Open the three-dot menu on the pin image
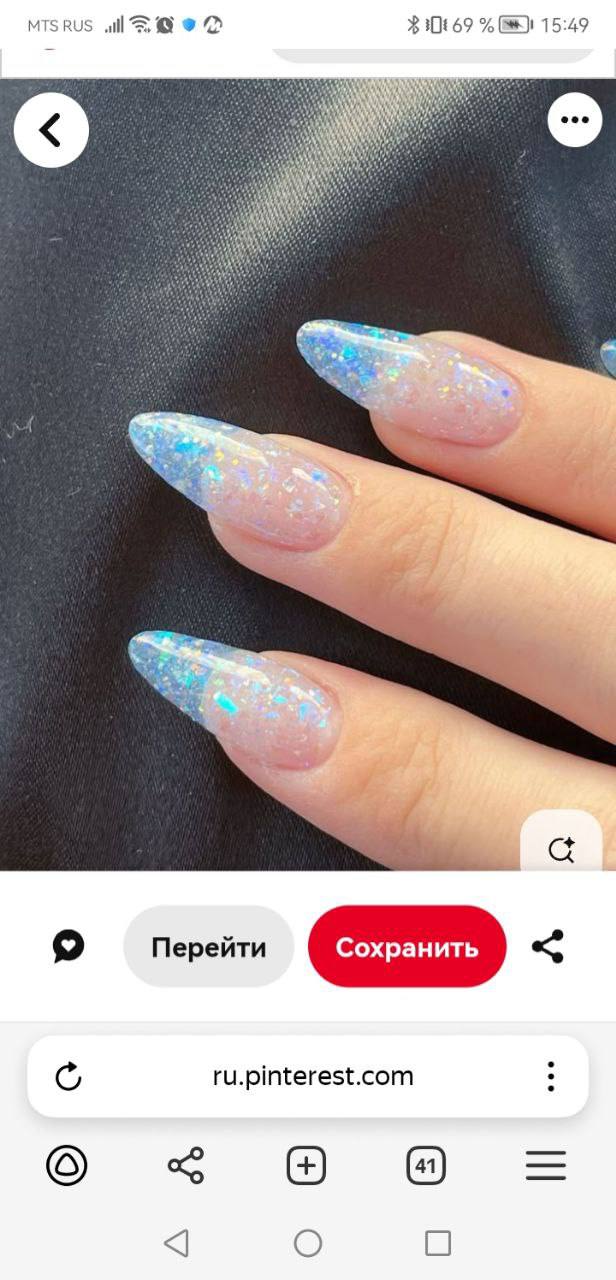616x1280 pixels. [575, 120]
